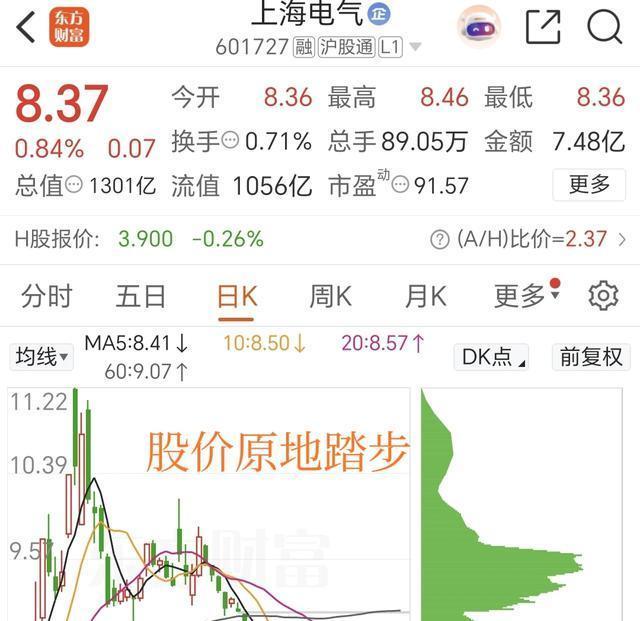Image resolution: width=640 pixels, height=621 pixels.
Task: Change the 前复权 adjustment setting
Action: [x=591, y=357]
